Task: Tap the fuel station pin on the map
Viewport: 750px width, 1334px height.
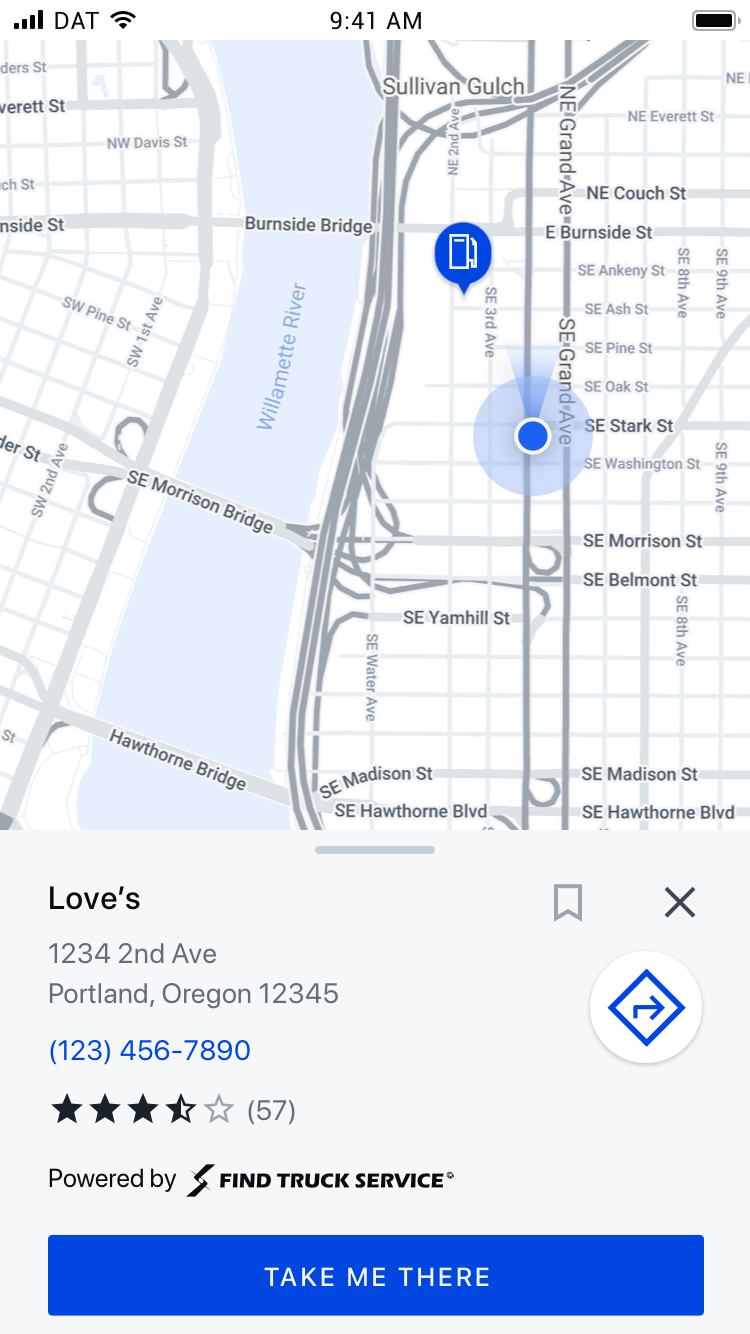Action: [x=462, y=254]
